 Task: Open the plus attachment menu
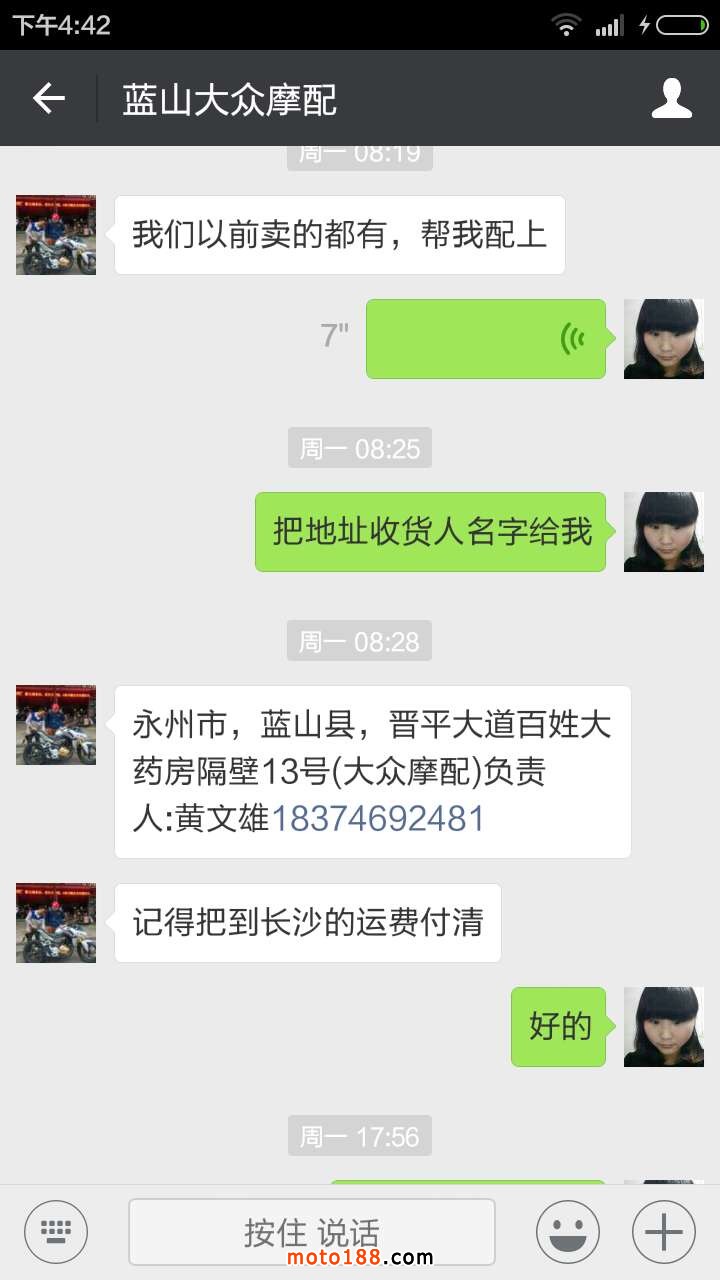click(663, 1233)
